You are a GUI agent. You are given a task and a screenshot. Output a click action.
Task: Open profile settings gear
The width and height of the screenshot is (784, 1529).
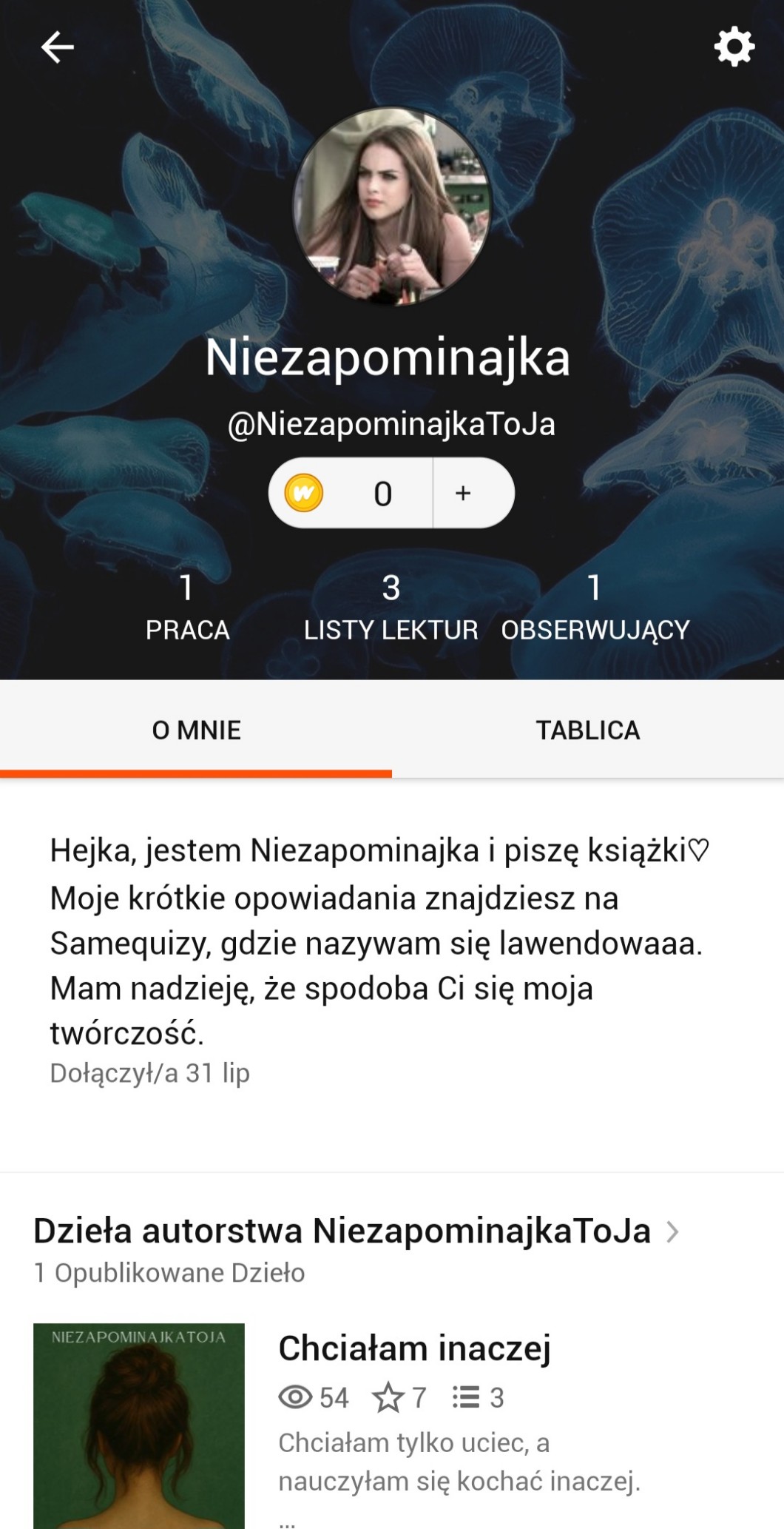[x=734, y=47]
